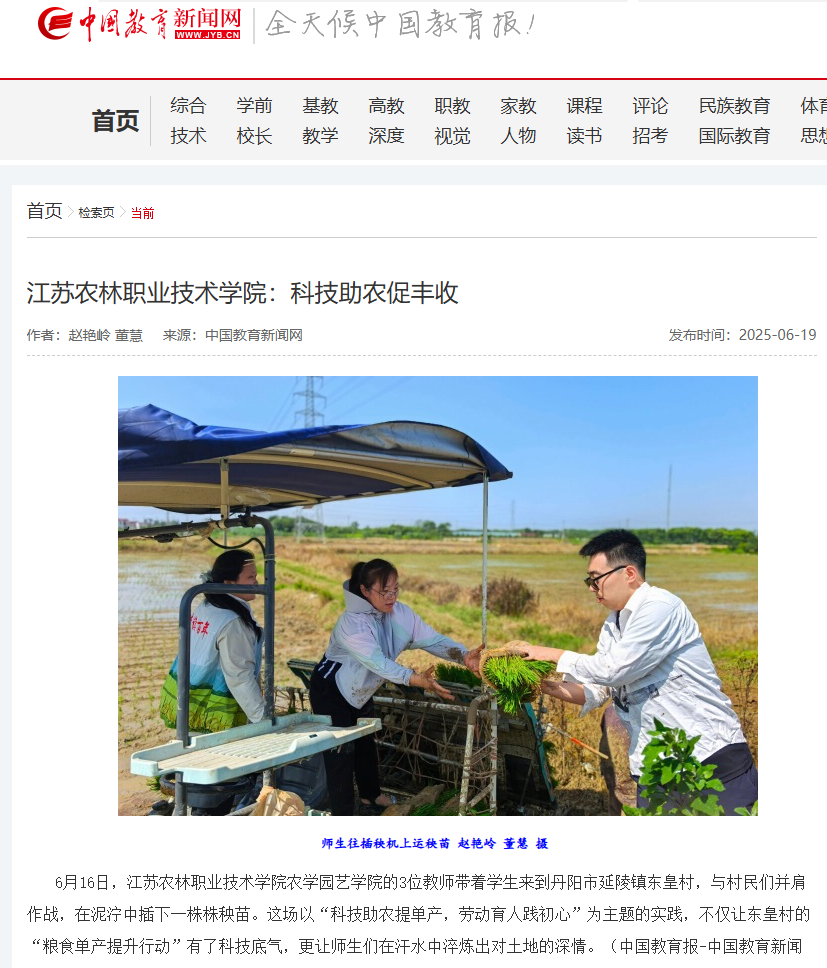Viewport: 827px width, 968px height.
Task: Select the 高教 category
Action: 386,105
